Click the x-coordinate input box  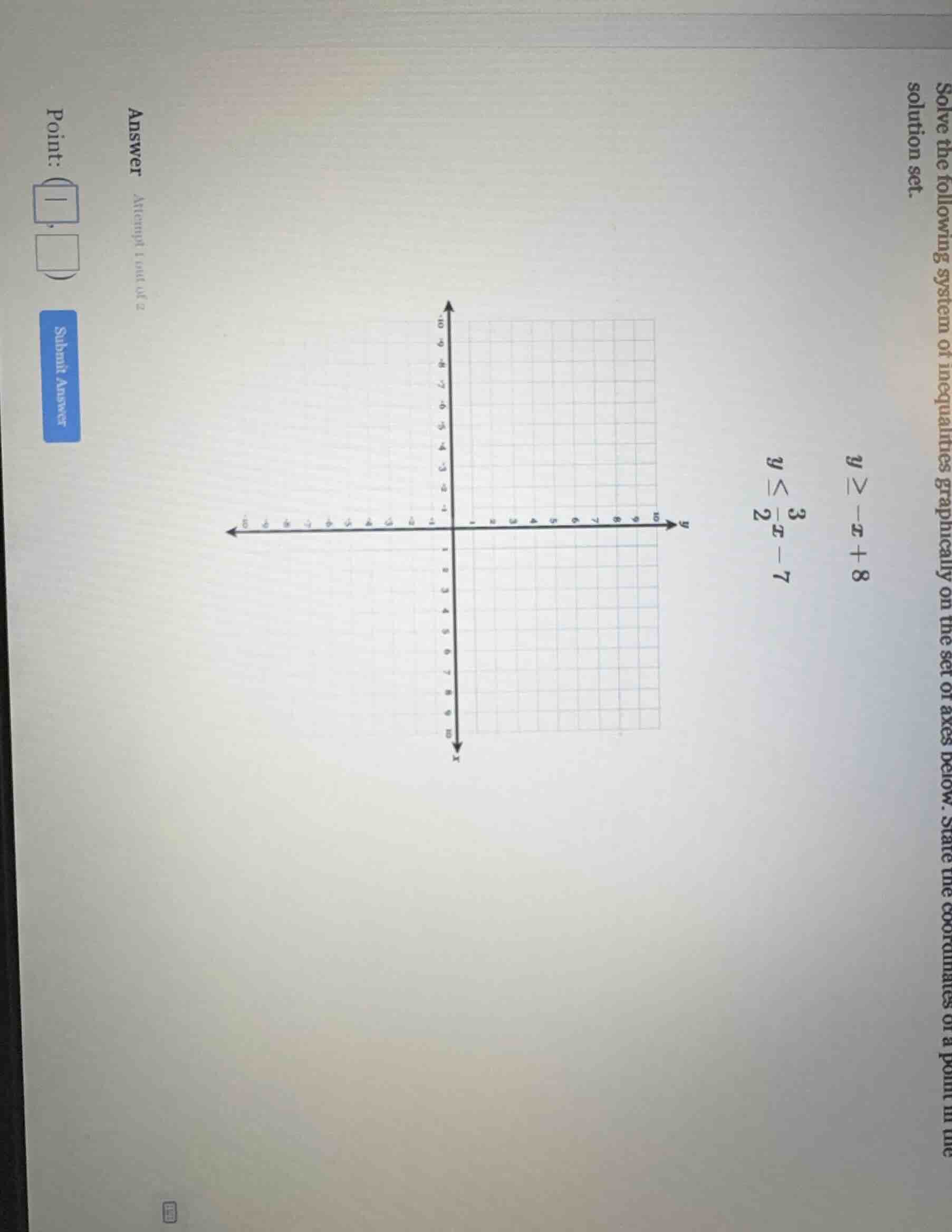(56, 203)
